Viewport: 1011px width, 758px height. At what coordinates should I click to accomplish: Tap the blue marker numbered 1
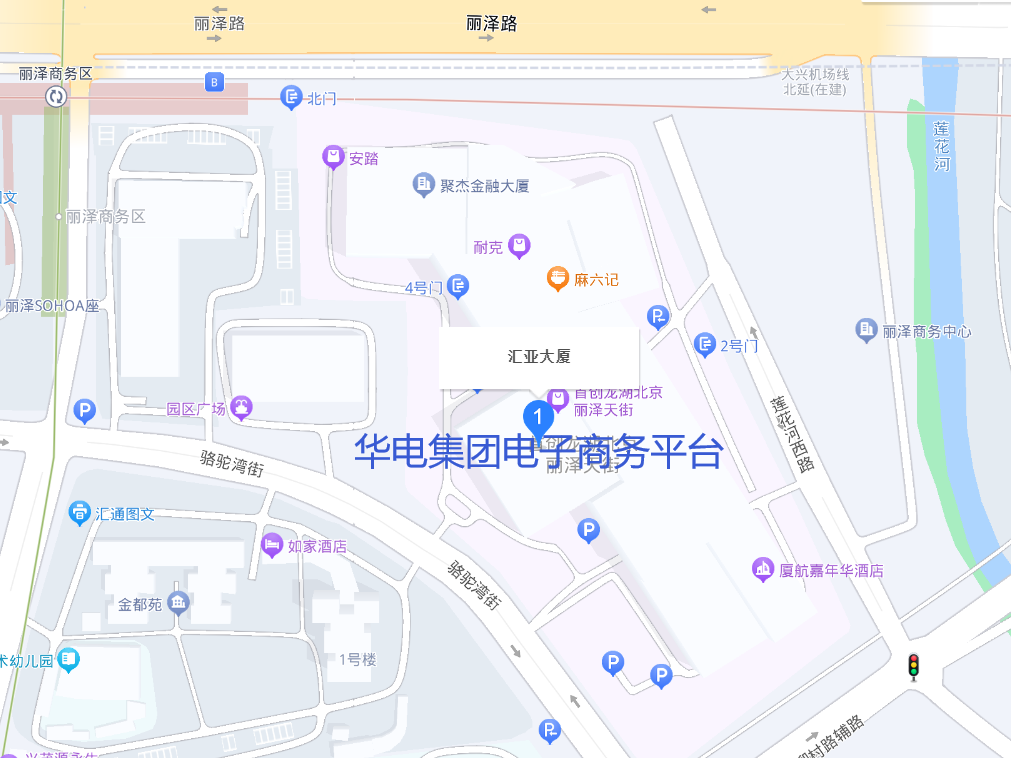point(538,415)
